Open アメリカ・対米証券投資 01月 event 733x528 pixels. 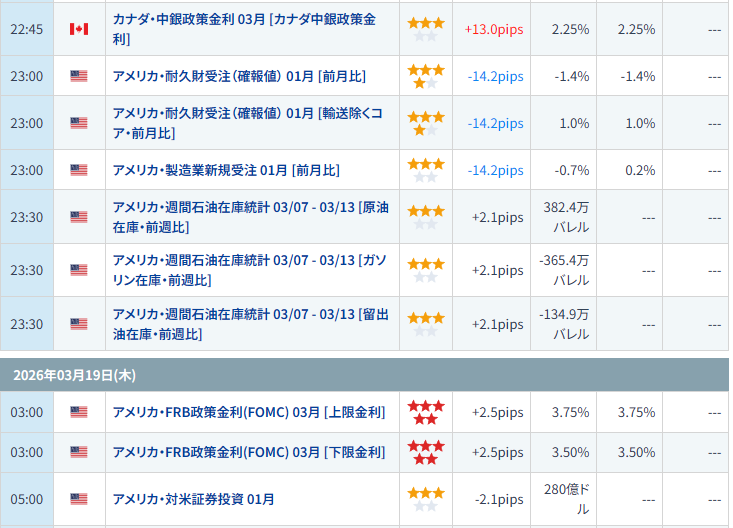193,499
